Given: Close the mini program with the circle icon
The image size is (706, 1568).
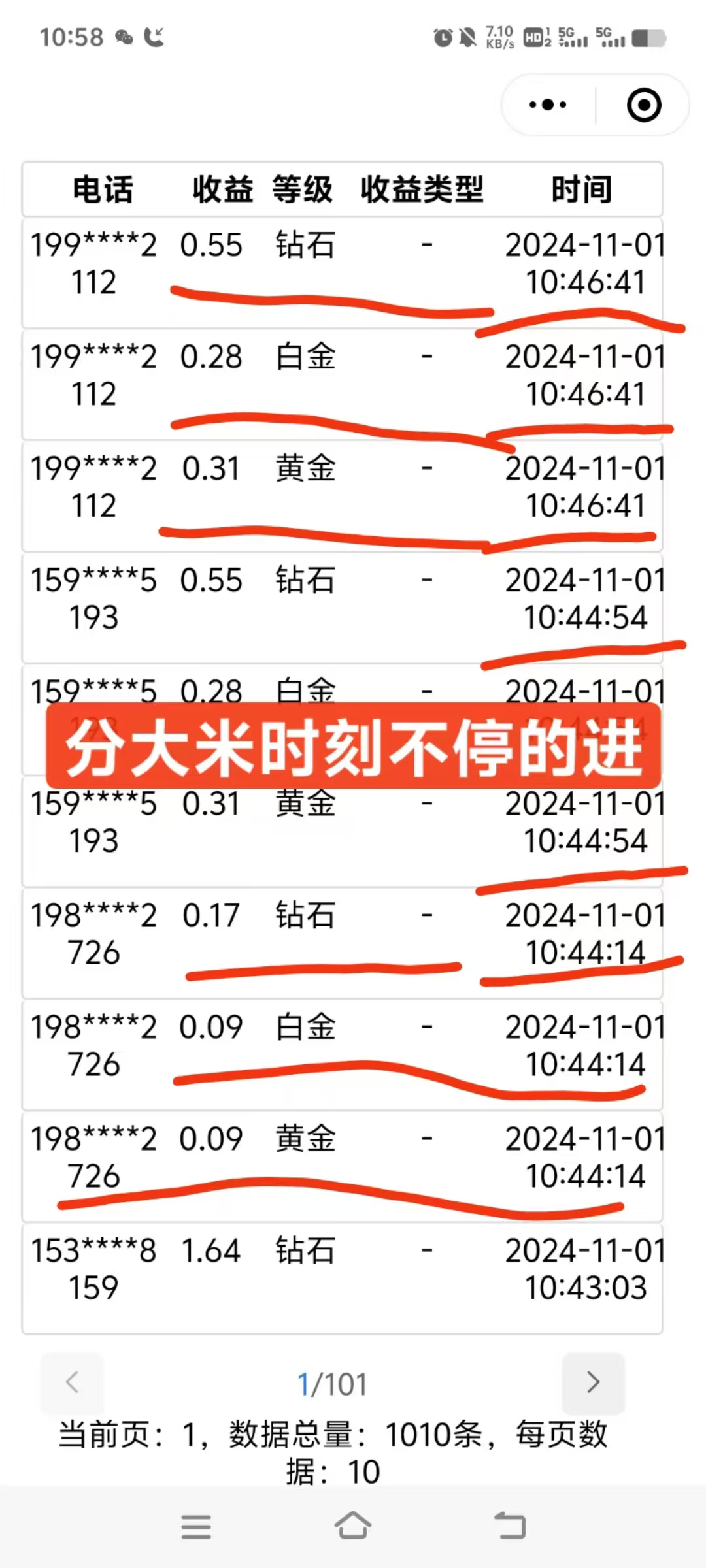Looking at the screenshot, I should coord(644,105).
